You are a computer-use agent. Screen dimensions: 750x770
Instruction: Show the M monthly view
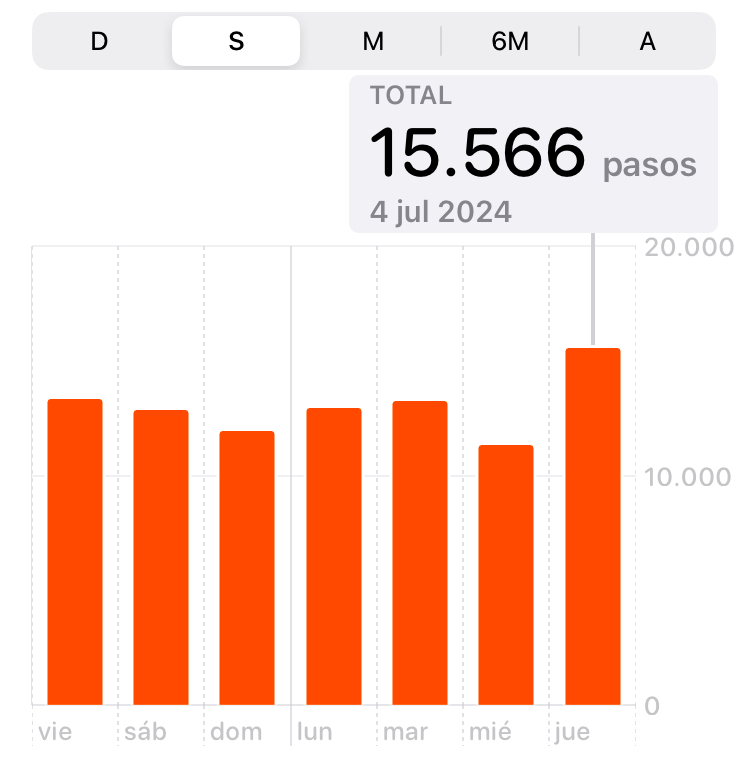[x=373, y=41]
